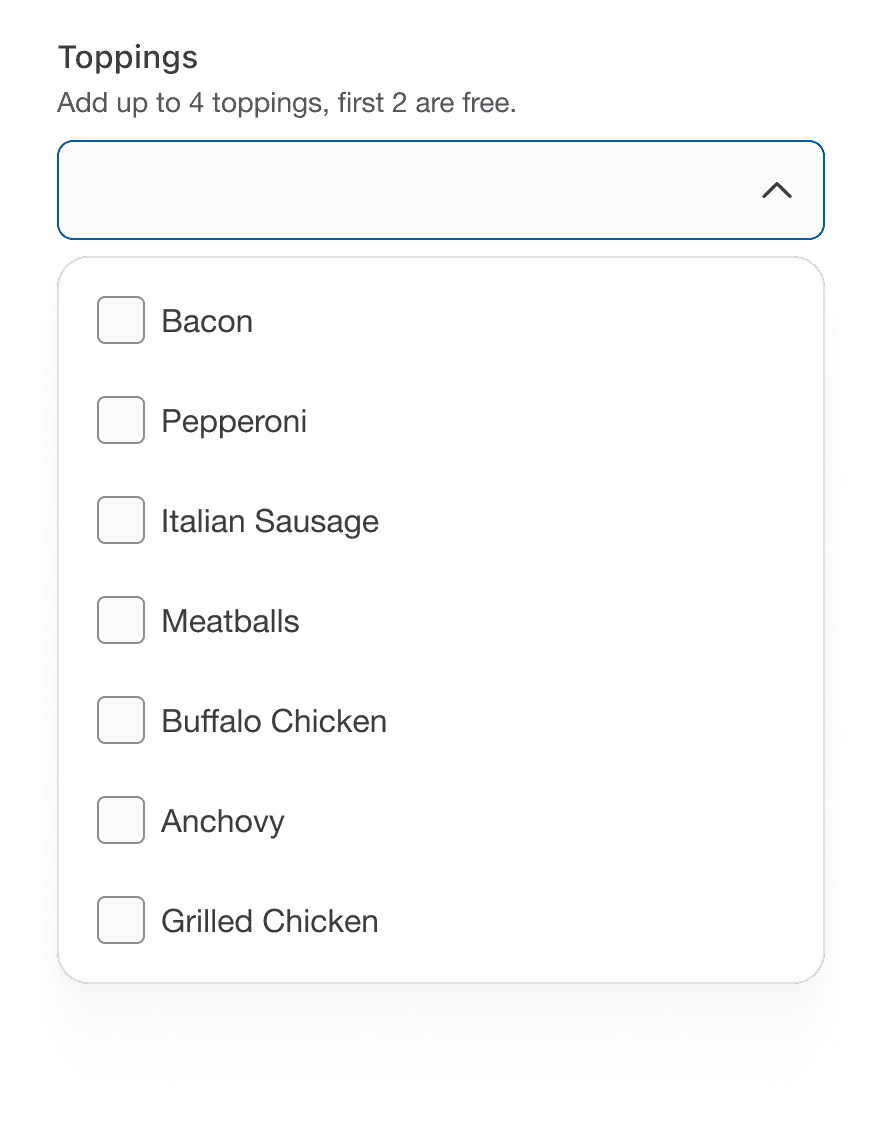Screen dimensions: 881x1146
Task: Select the Anchovy option label
Action: coord(222,820)
